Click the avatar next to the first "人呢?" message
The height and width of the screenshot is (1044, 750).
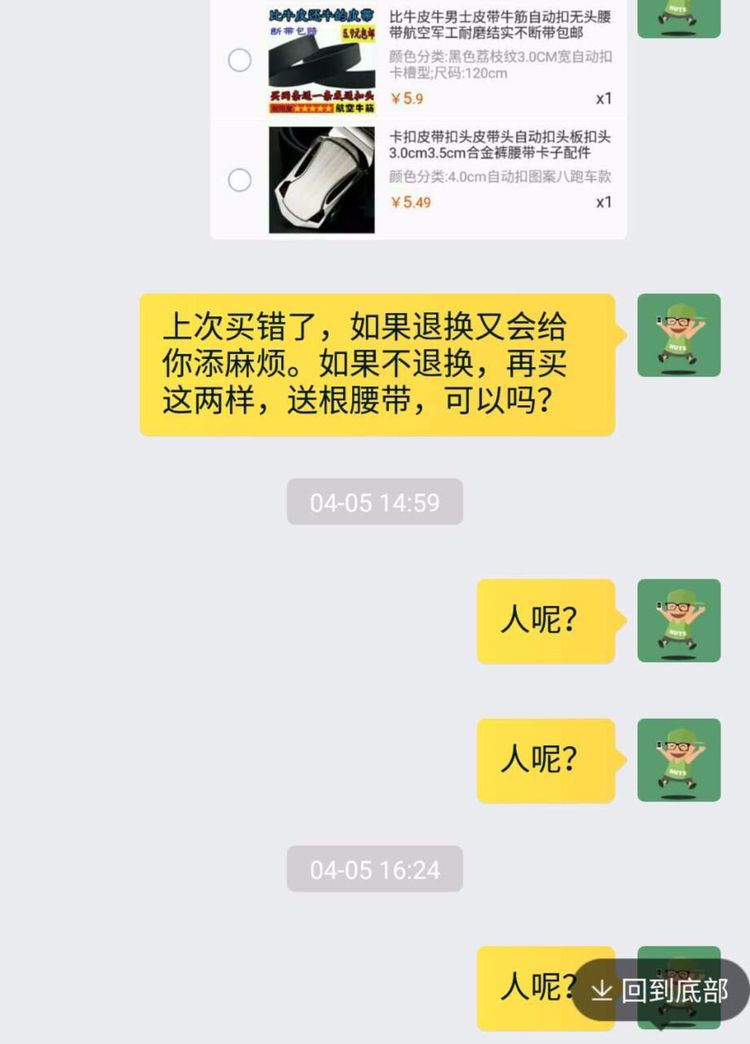click(678, 620)
